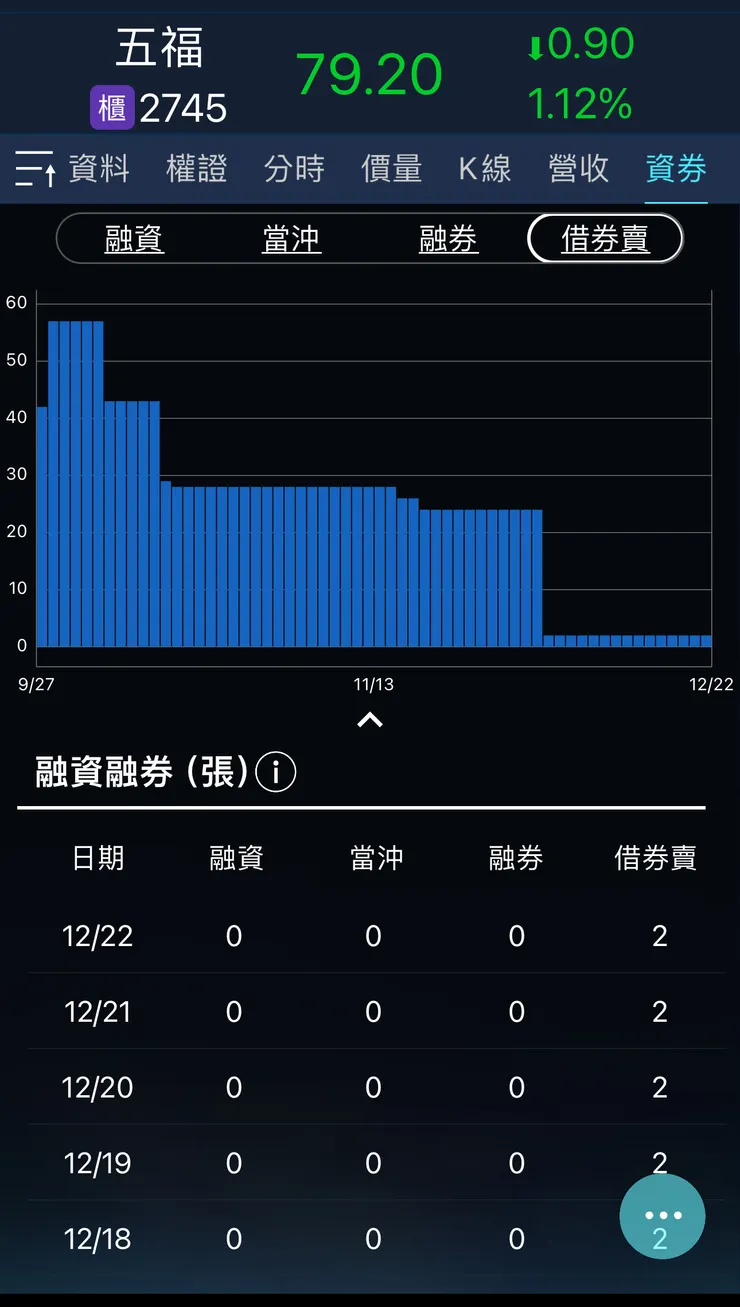Switch to the 權證 tab

pos(196,169)
